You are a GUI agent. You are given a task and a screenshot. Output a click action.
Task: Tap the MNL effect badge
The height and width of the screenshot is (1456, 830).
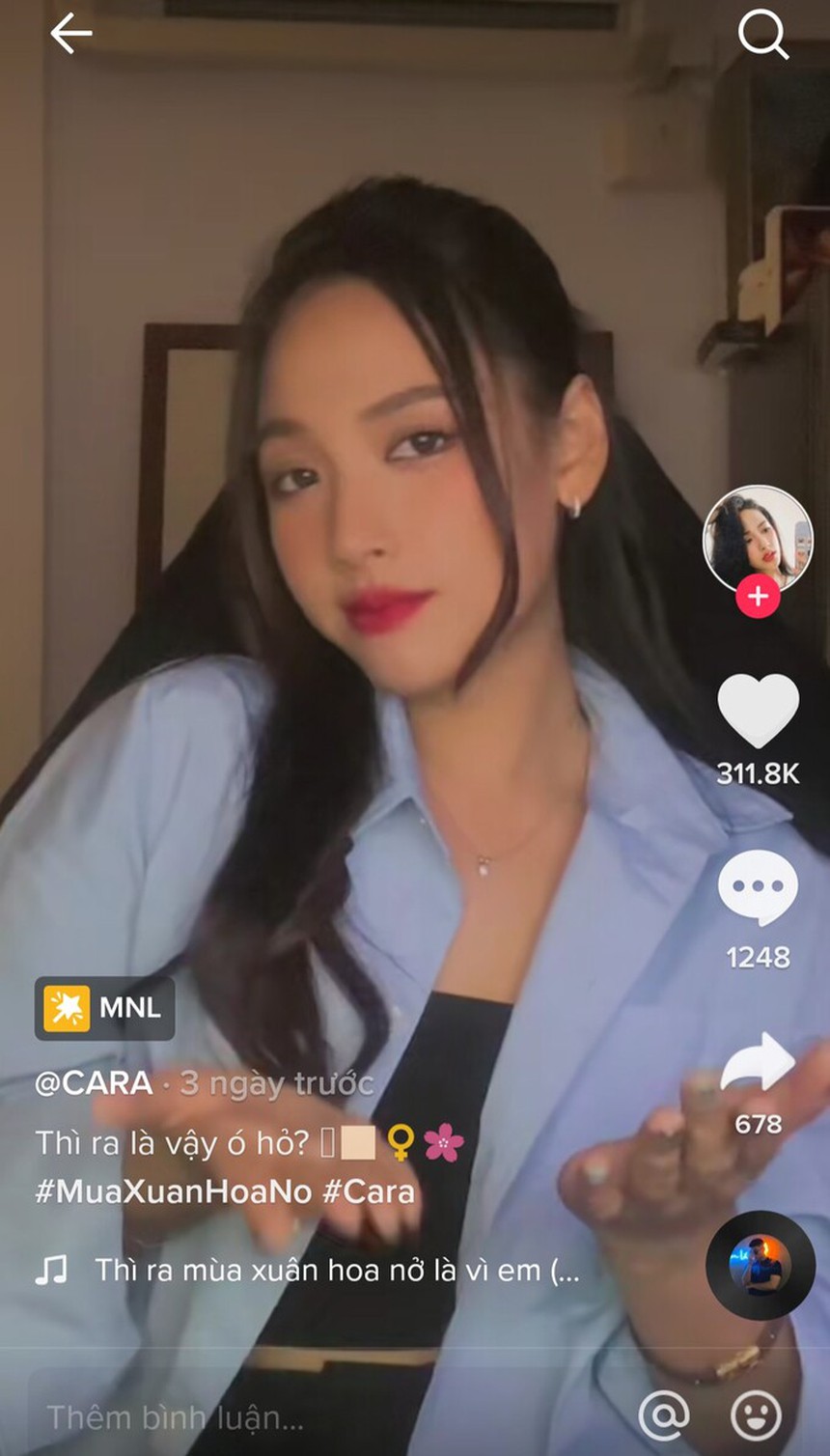point(104,1008)
